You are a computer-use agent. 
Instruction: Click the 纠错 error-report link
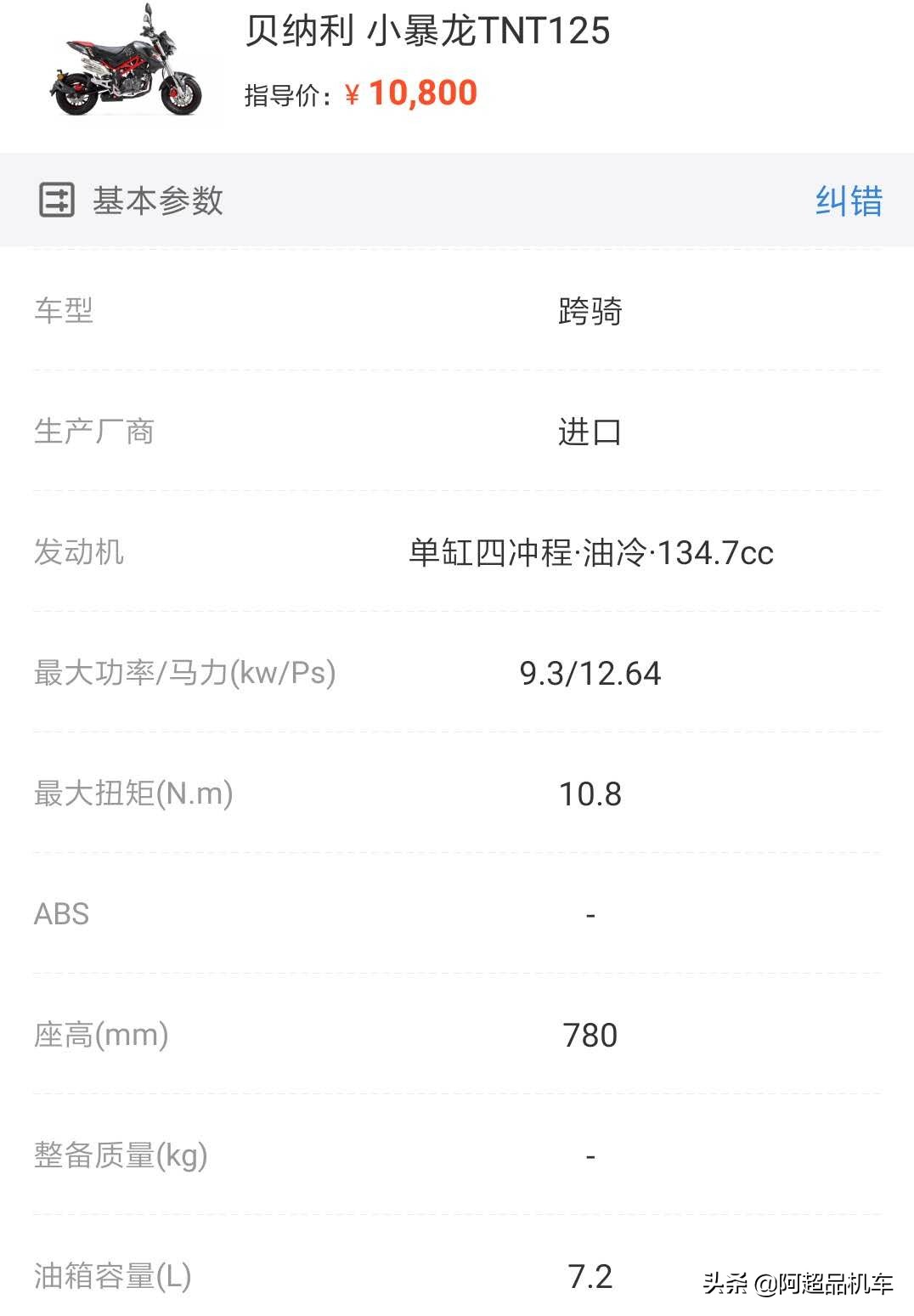pos(848,201)
